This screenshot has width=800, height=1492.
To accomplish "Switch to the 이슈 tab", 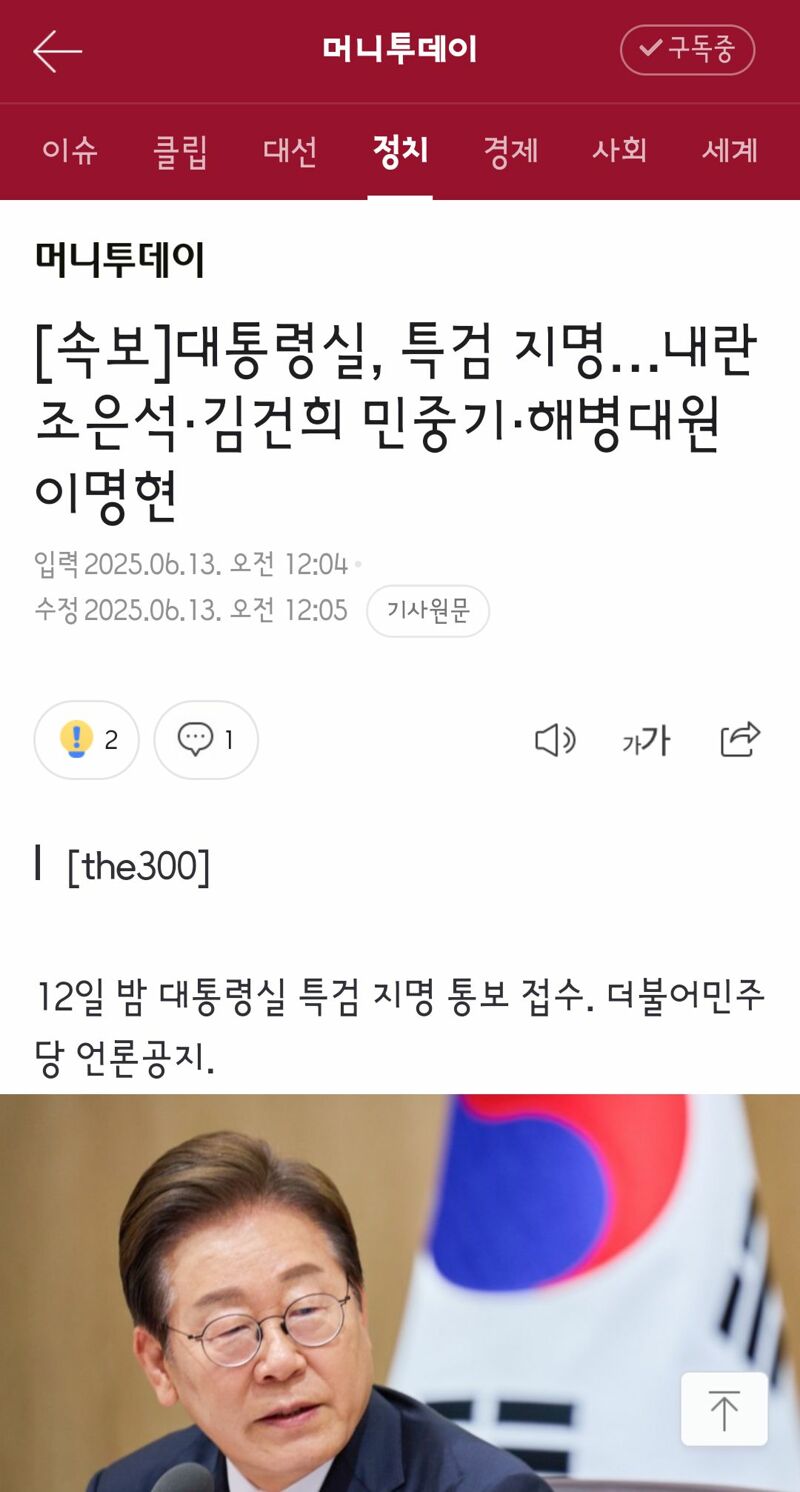I will pyautogui.click(x=70, y=151).
